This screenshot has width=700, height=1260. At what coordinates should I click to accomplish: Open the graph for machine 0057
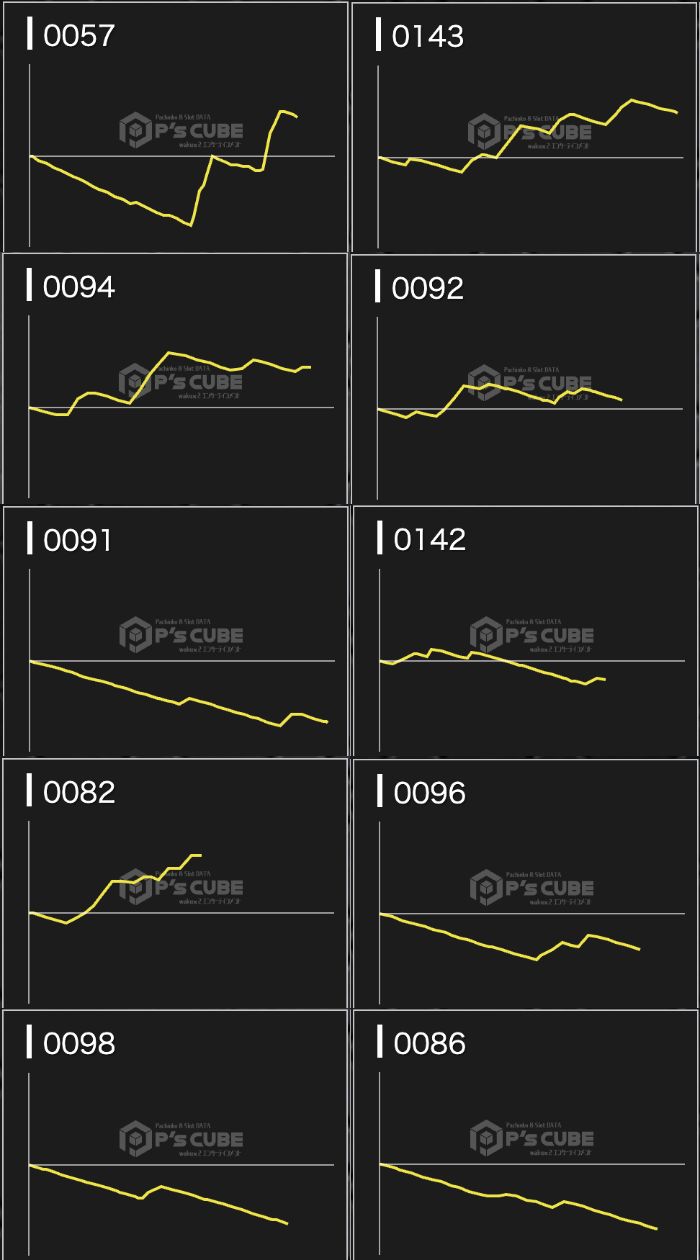(x=175, y=127)
